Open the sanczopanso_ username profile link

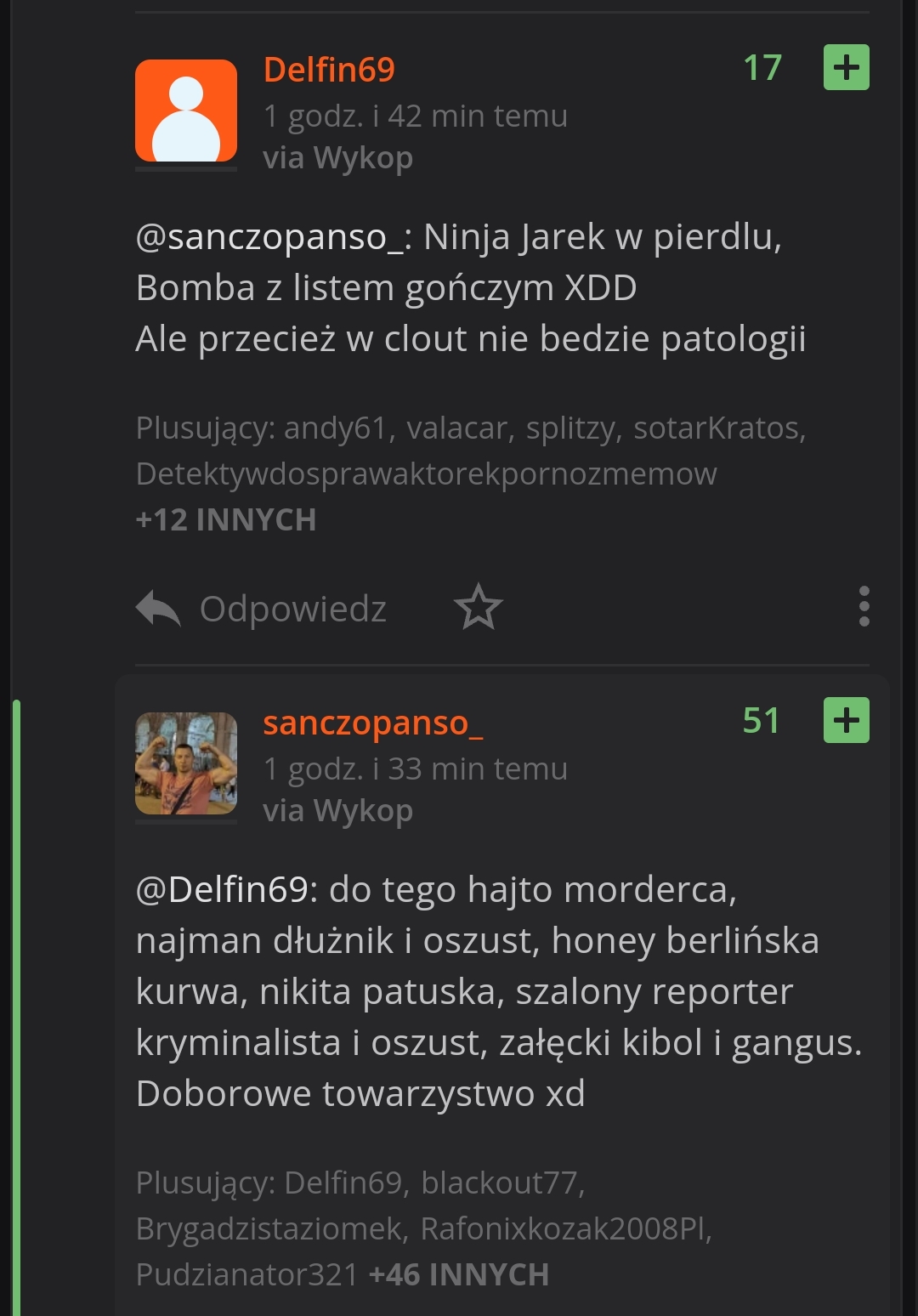pyautogui.click(x=372, y=723)
